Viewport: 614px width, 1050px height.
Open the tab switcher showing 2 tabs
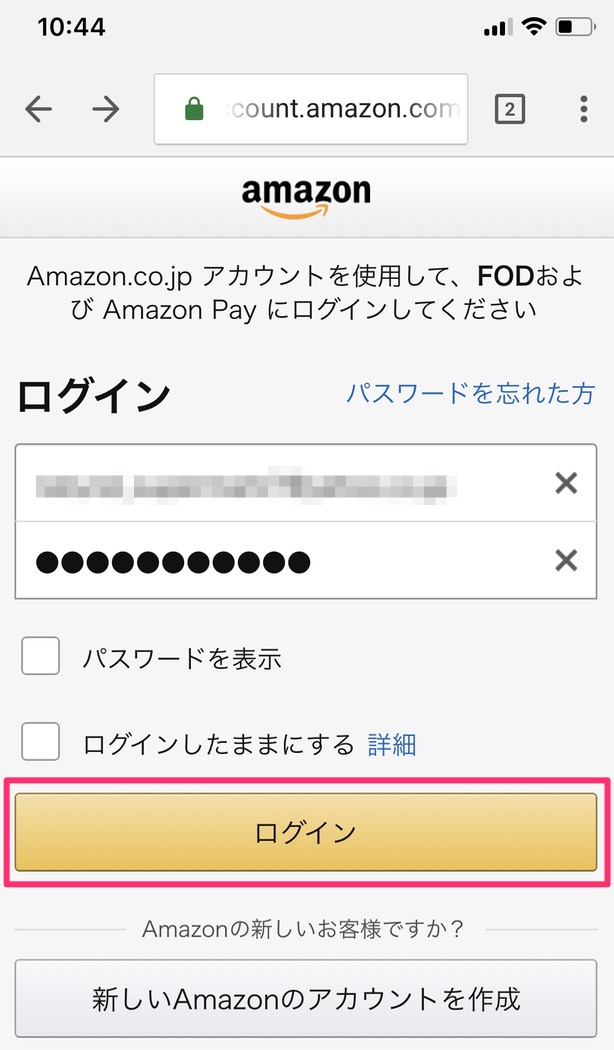[509, 109]
